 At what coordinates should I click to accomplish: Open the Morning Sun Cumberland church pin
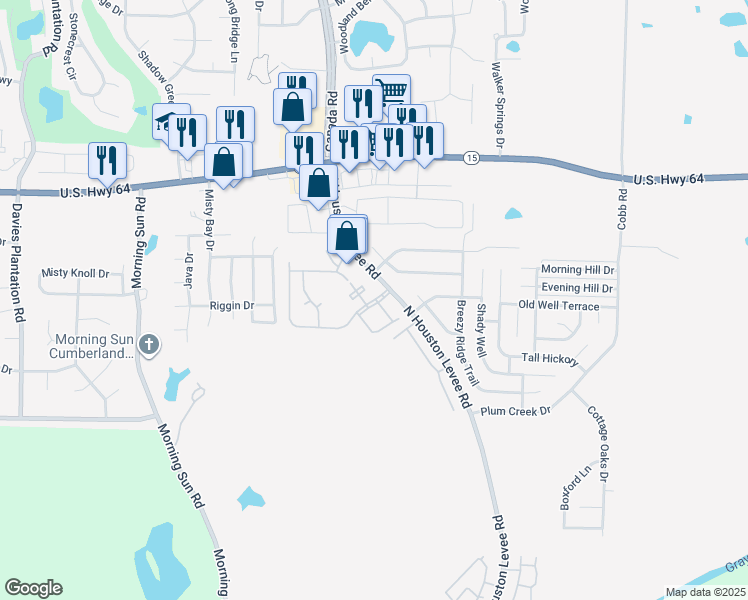[x=149, y=345]
